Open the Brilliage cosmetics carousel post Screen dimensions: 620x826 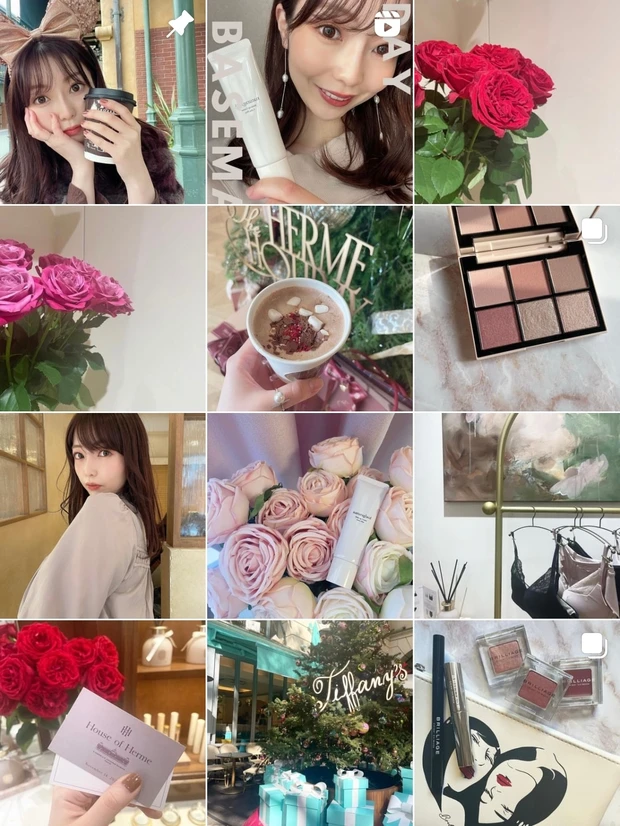[517, 723]
